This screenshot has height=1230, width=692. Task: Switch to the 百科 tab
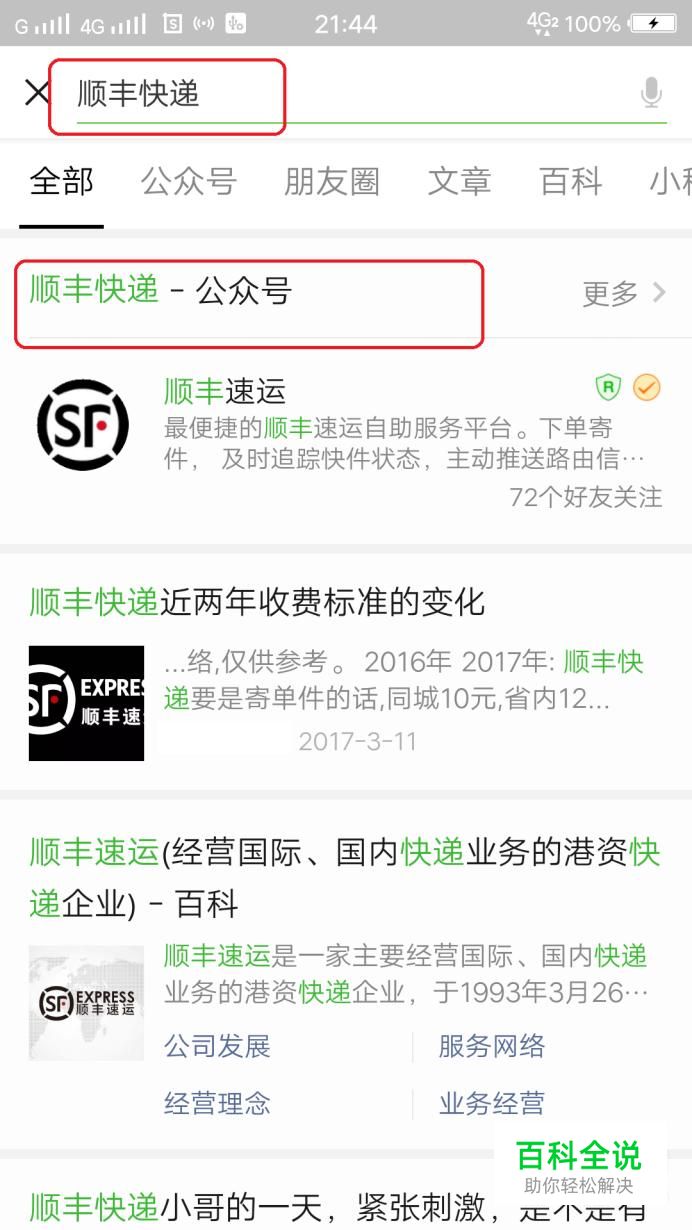click(570, 182)
